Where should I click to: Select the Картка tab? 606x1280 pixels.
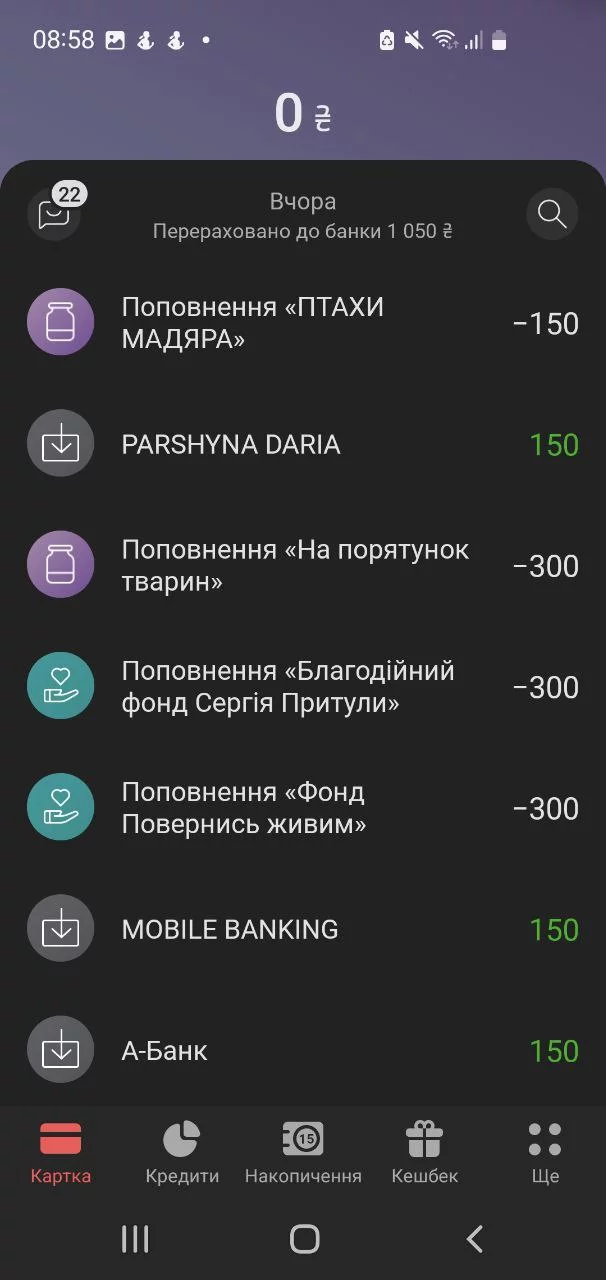[x=61, y=1153]
